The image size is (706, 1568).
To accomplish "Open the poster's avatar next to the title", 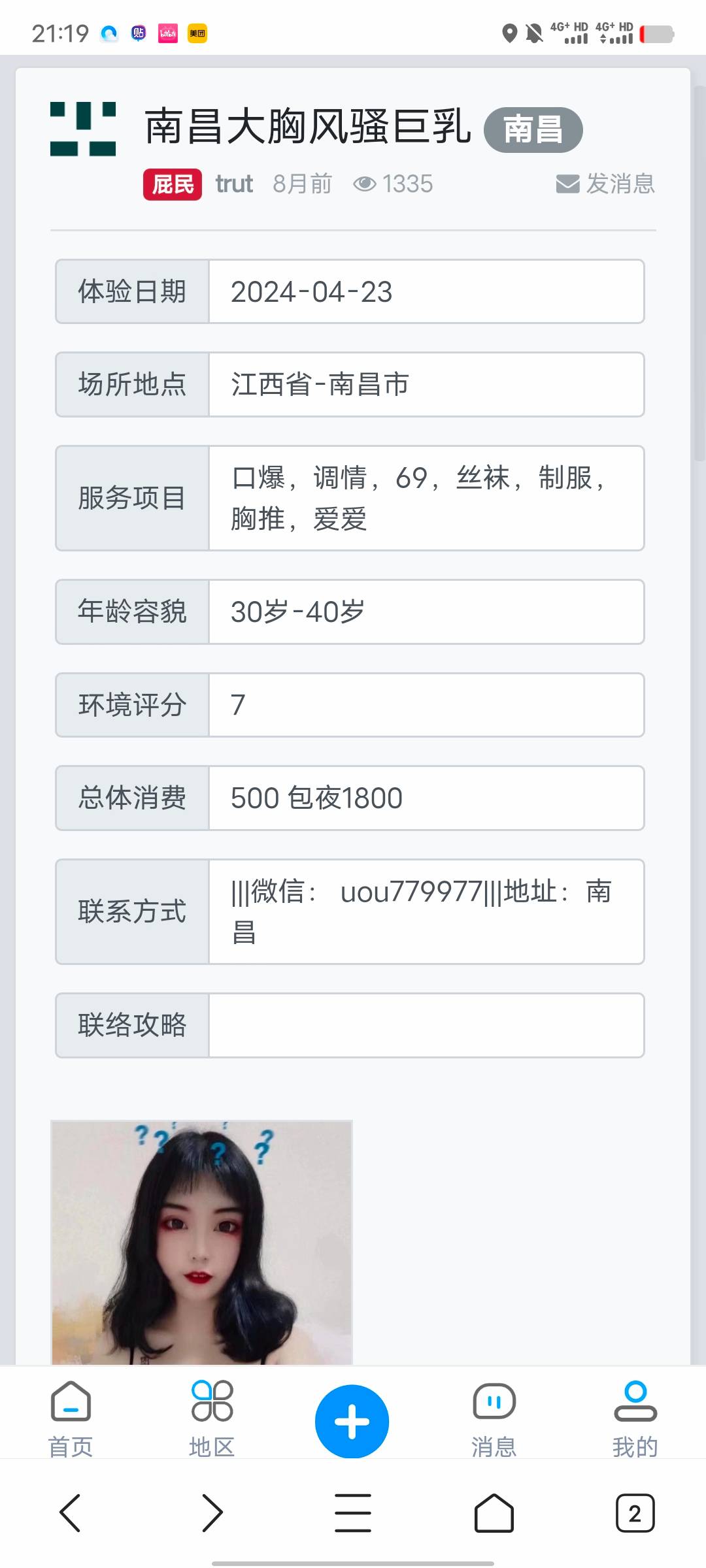I will pyautogui.click(x=83, y=129).
